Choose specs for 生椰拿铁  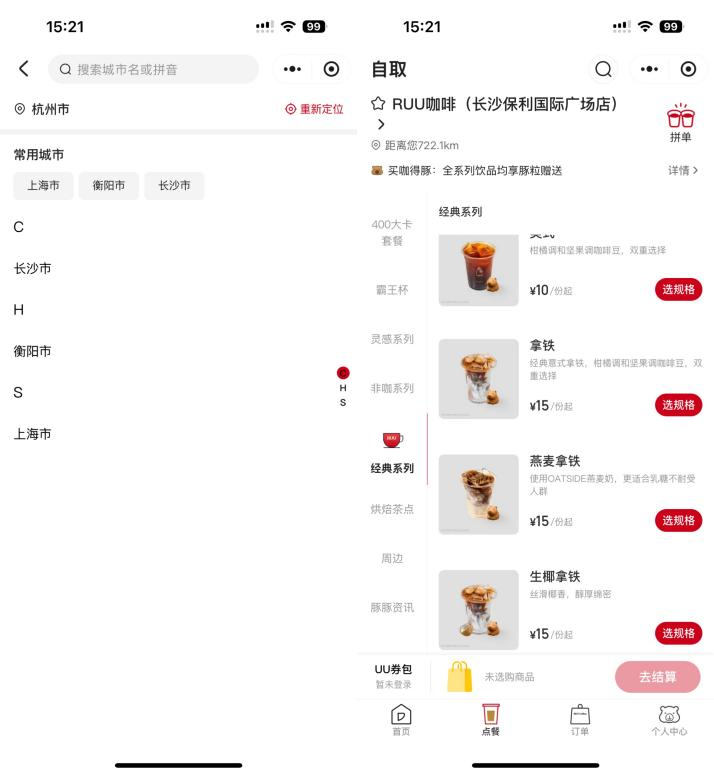[x=678, y=633]
